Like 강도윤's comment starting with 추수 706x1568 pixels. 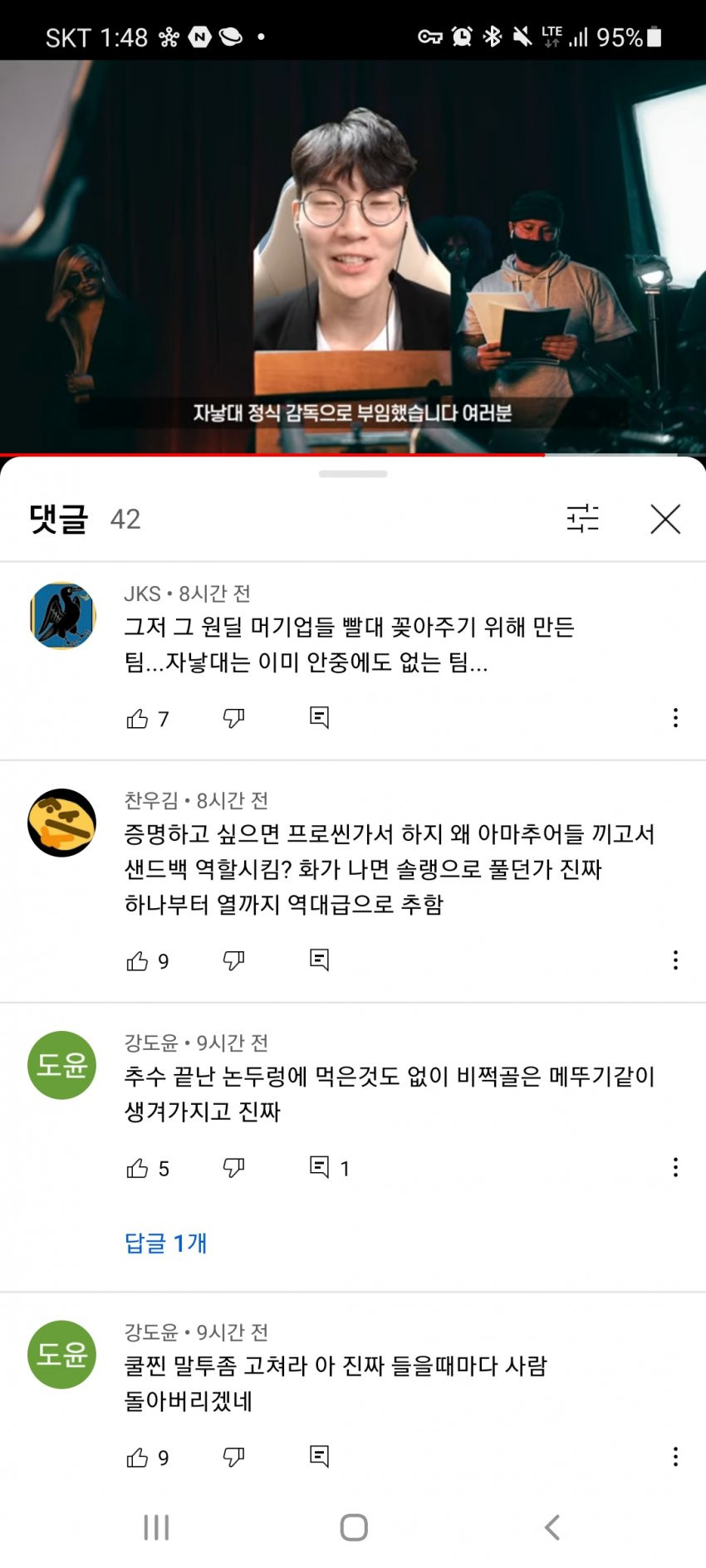tap(137, 1169)
